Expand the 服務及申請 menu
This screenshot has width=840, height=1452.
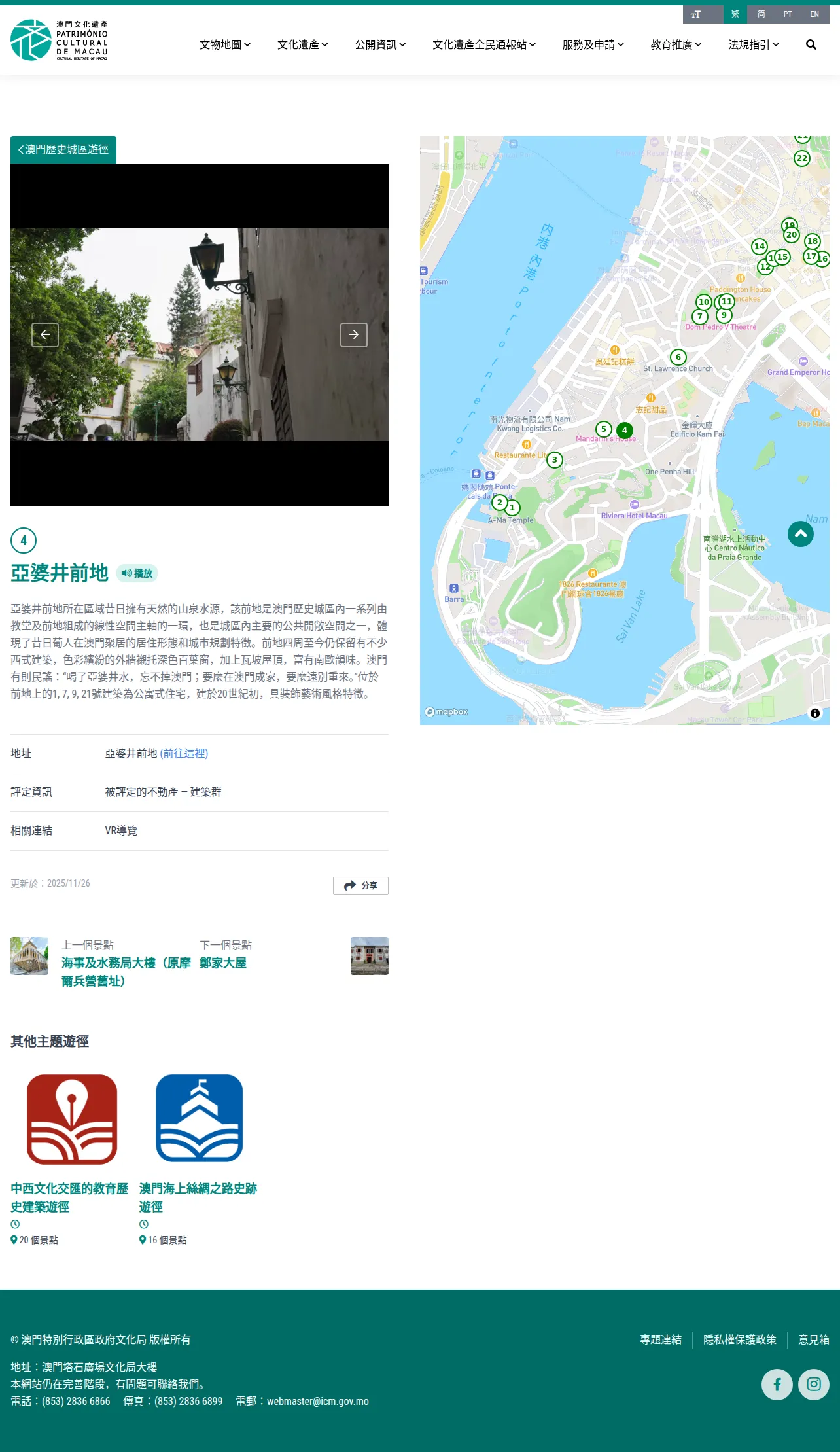(x=593, y=44)
